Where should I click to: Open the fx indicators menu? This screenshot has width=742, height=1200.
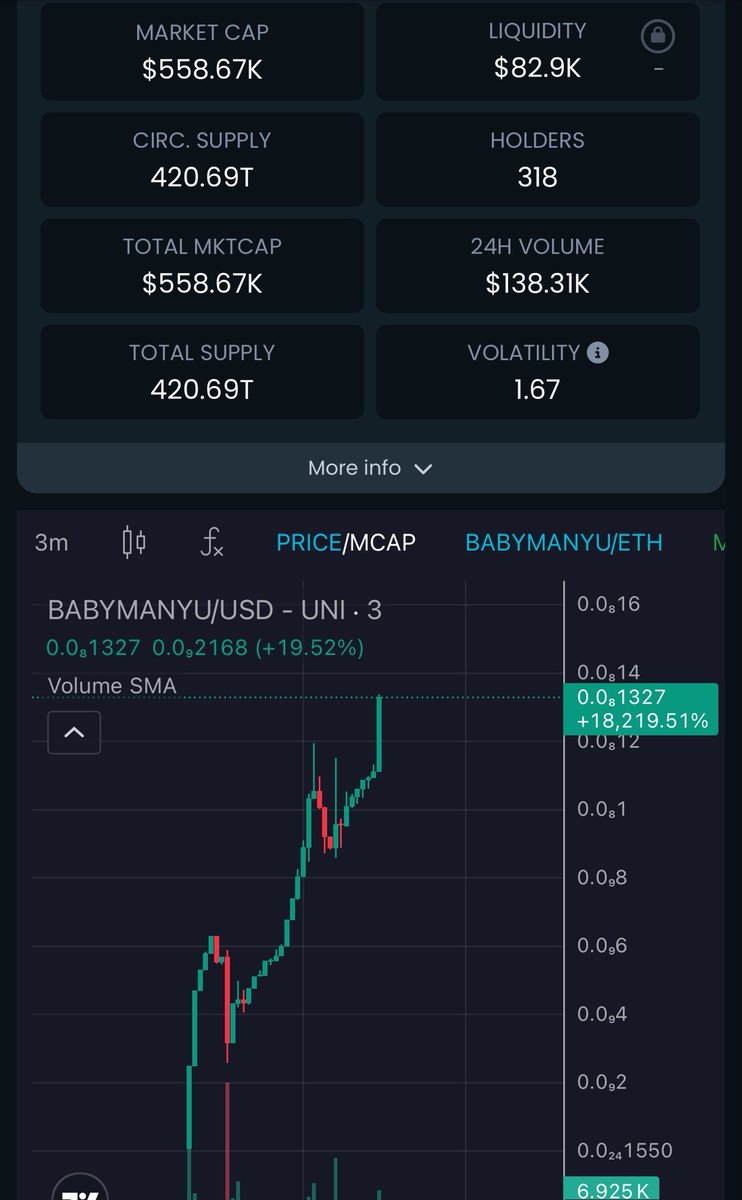211,542
